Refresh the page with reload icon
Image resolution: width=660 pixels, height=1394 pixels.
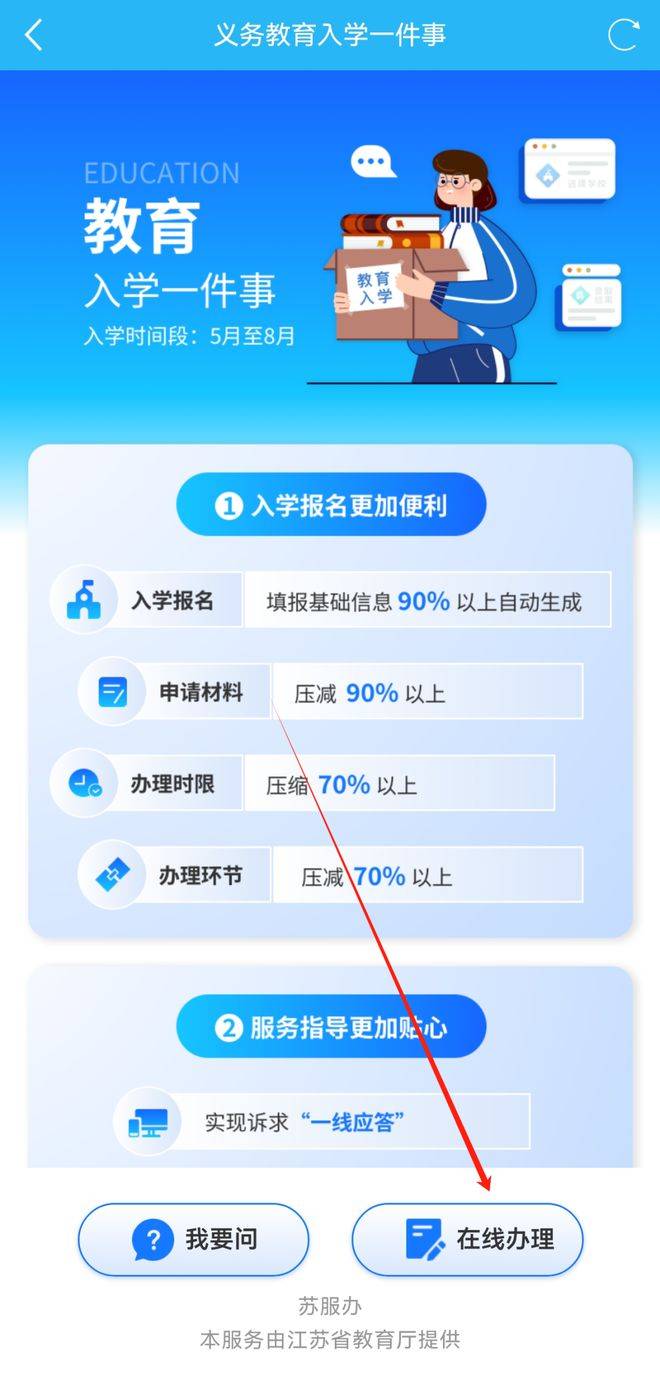pos(623,35)
